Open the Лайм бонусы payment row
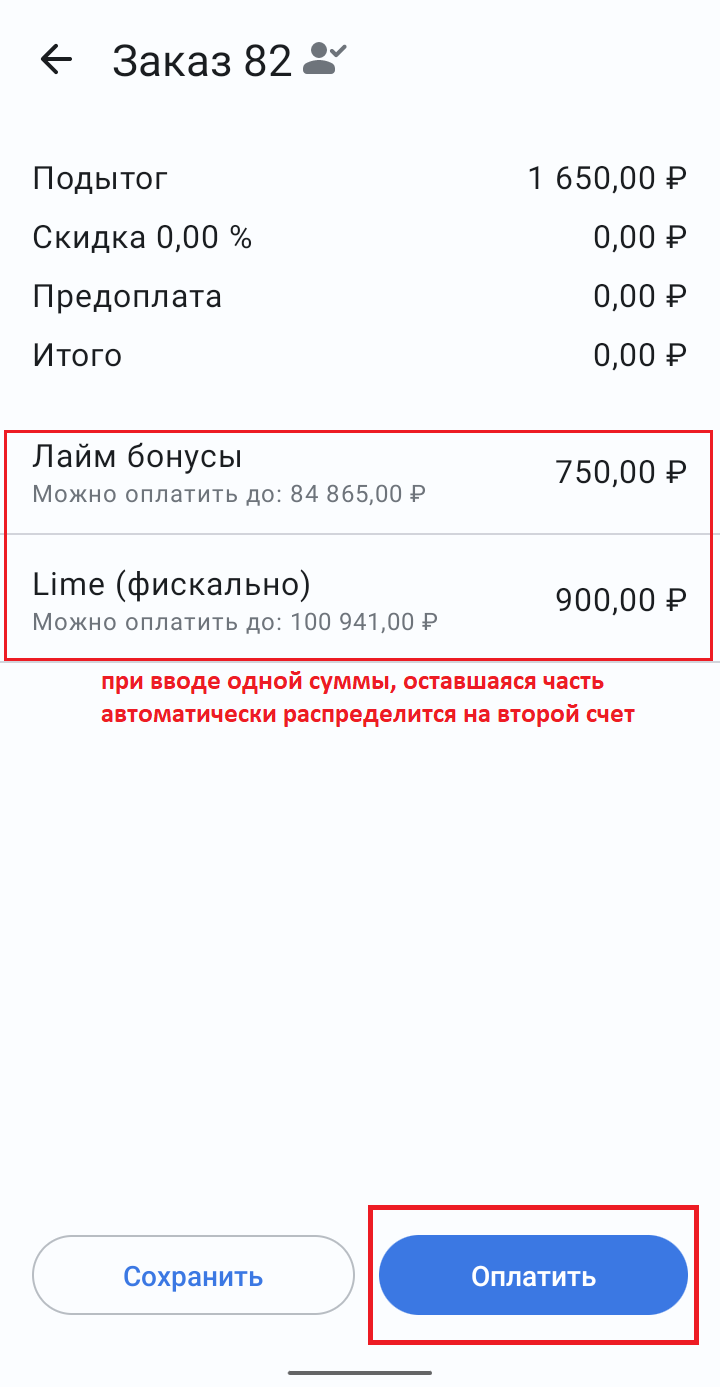720x1387 pixels. pos(360,472)
